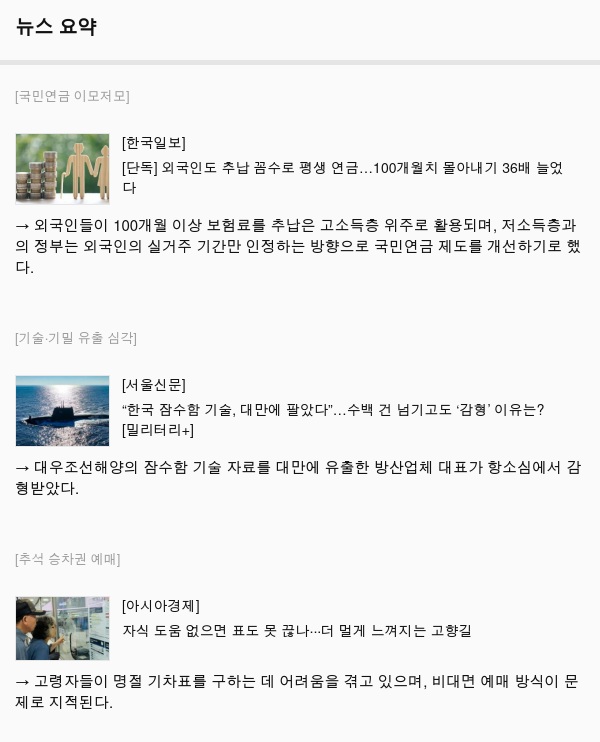600x742 pixels.
Task: Tap the elderly couple at kiosk thumbnail
Action: pyautogui.click(x=62, y=628)
